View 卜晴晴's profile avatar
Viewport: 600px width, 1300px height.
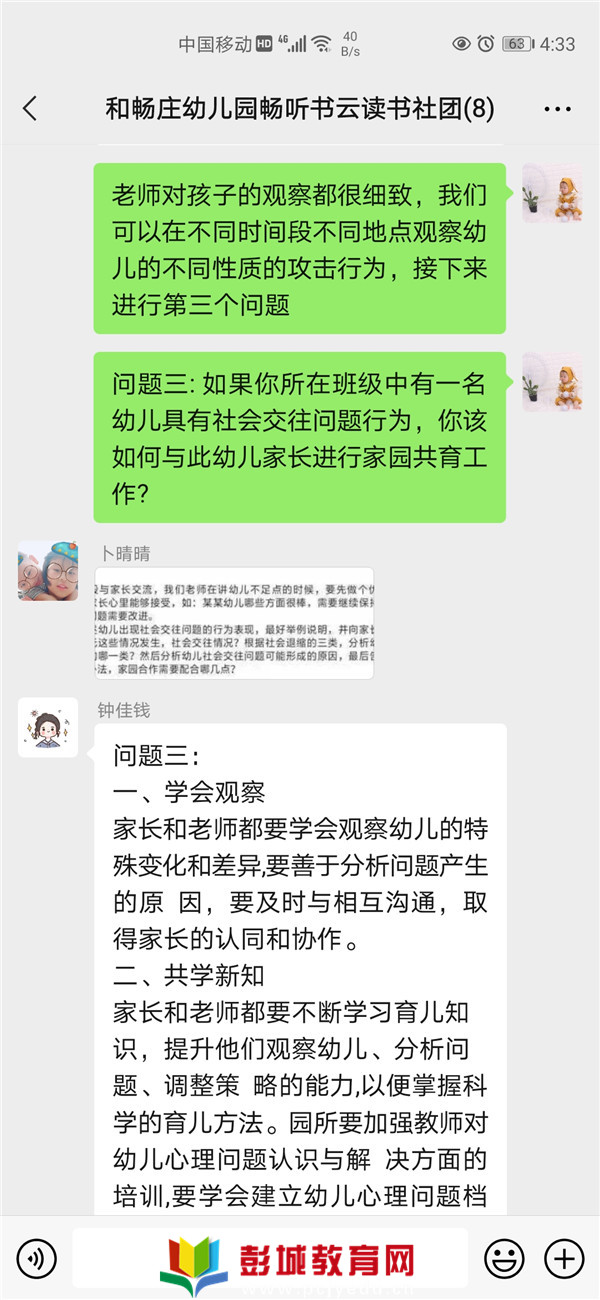(47, 571)
